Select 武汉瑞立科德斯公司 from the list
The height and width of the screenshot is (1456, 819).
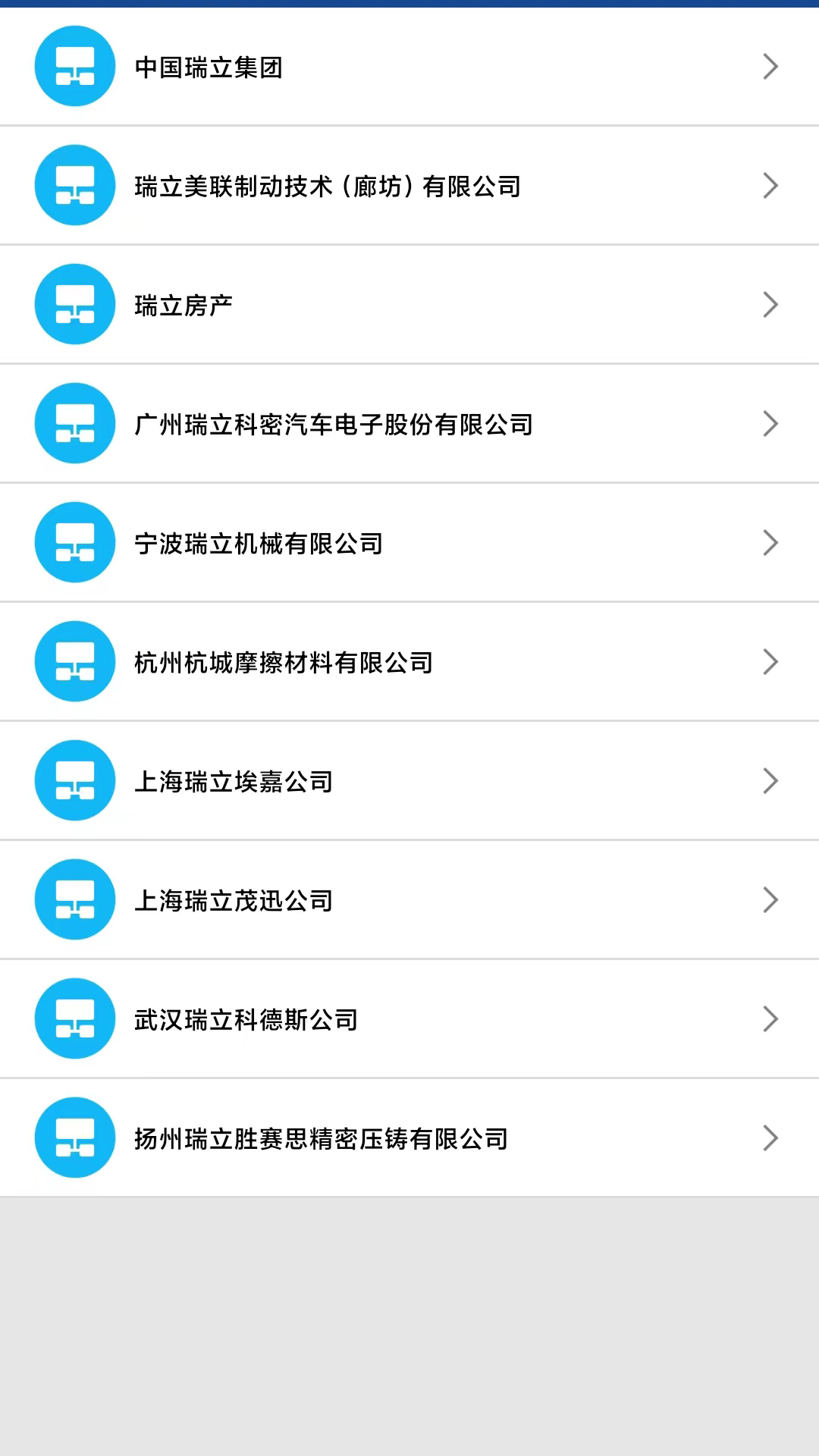coord(246,1018)
